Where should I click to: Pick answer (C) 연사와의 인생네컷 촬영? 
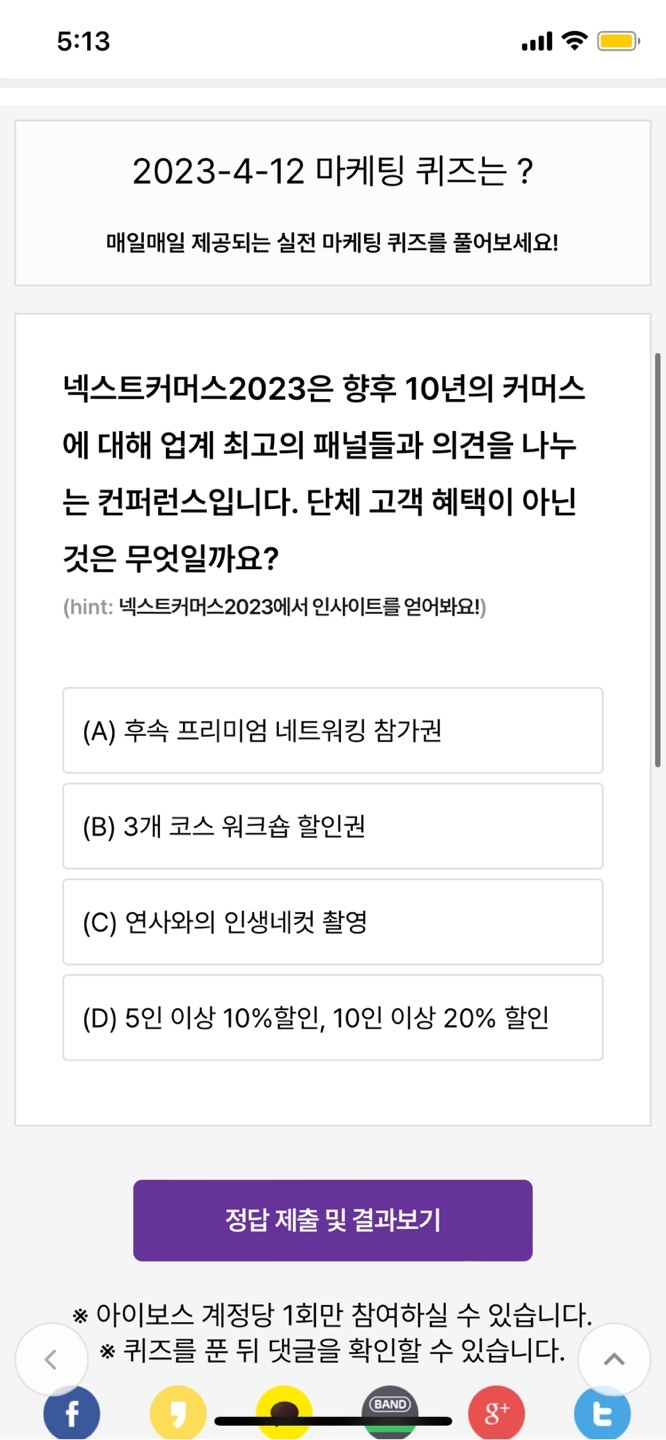[x=333, y=922]
